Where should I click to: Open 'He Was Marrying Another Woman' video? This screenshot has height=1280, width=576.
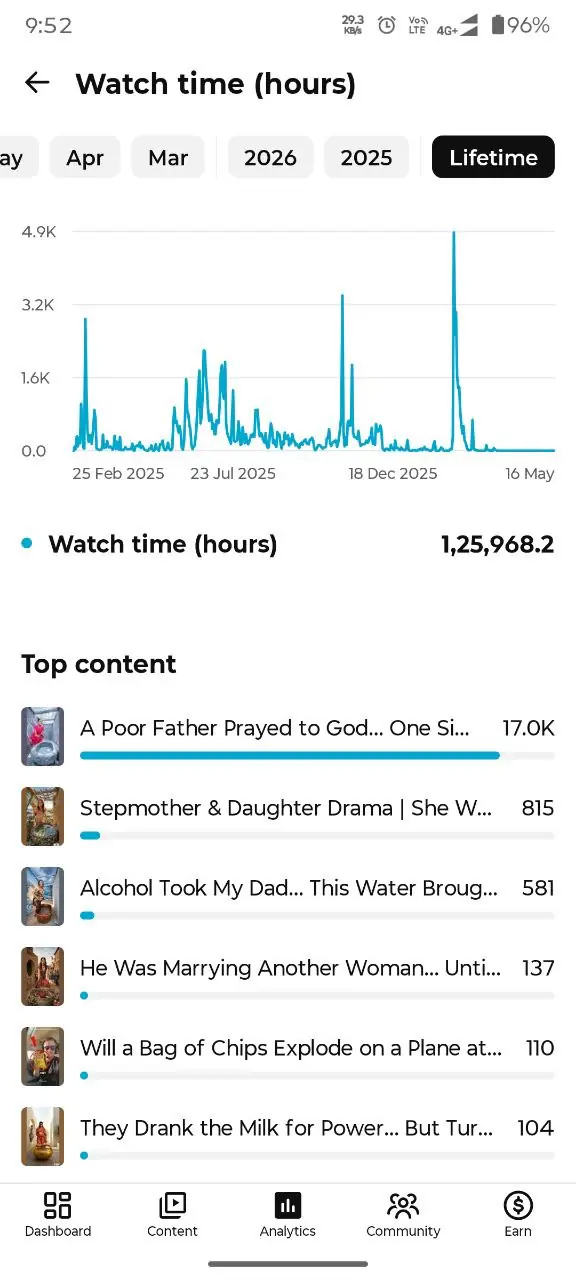tap(288, 976)
